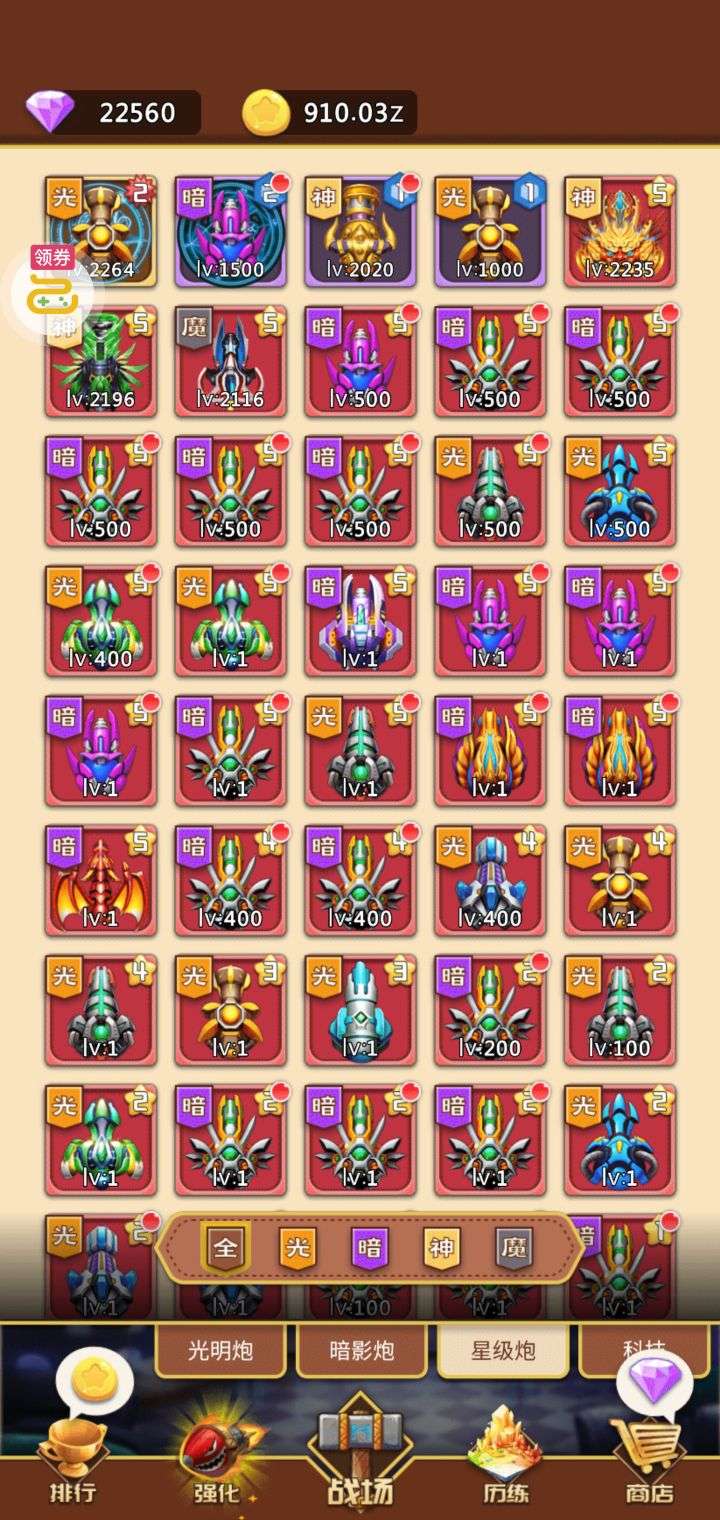
Task: Select the 光 cannon at lv:1000
Action: (x=490, y=232)
